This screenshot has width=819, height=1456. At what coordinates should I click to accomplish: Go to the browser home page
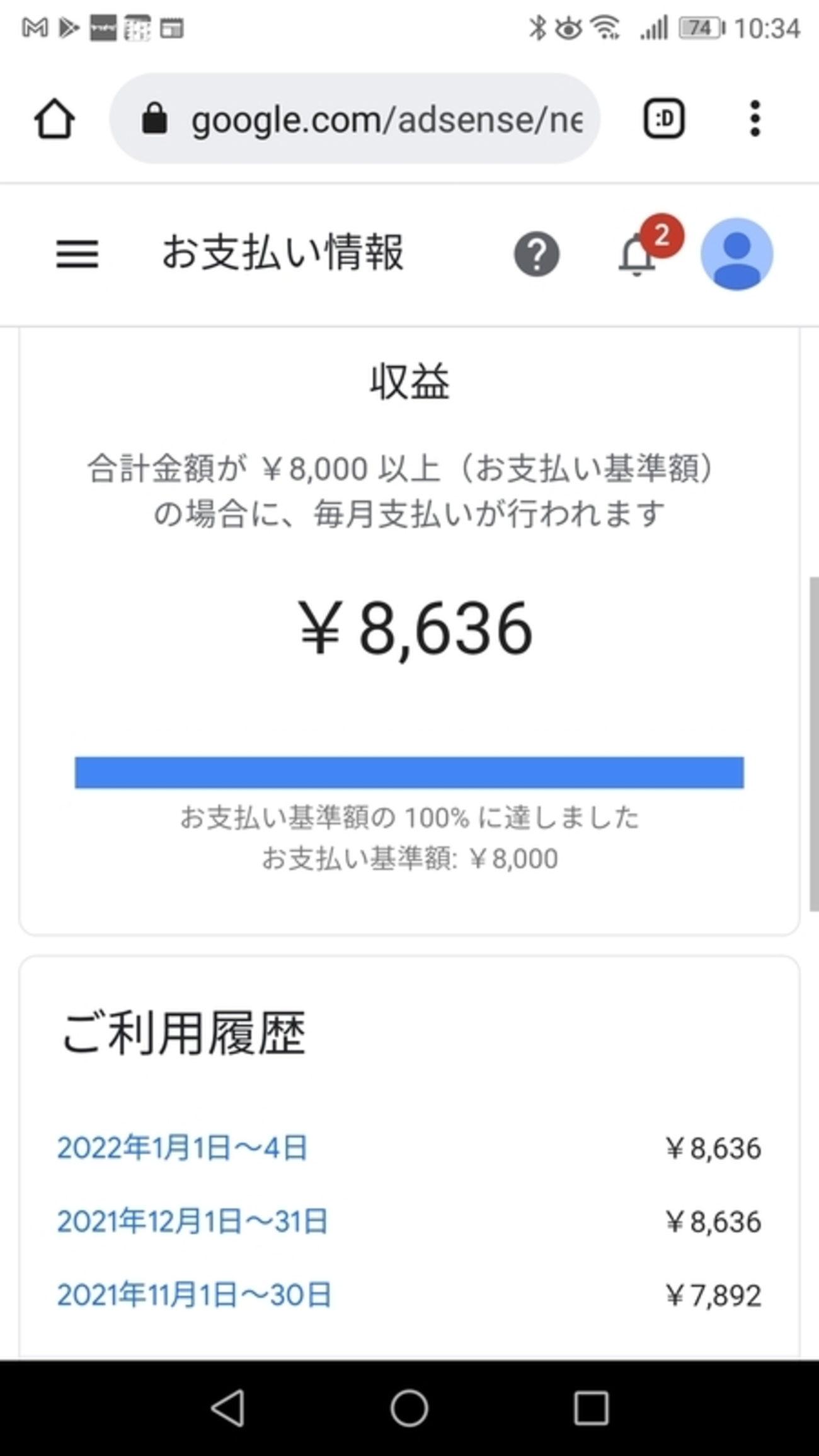click(54, 118)
